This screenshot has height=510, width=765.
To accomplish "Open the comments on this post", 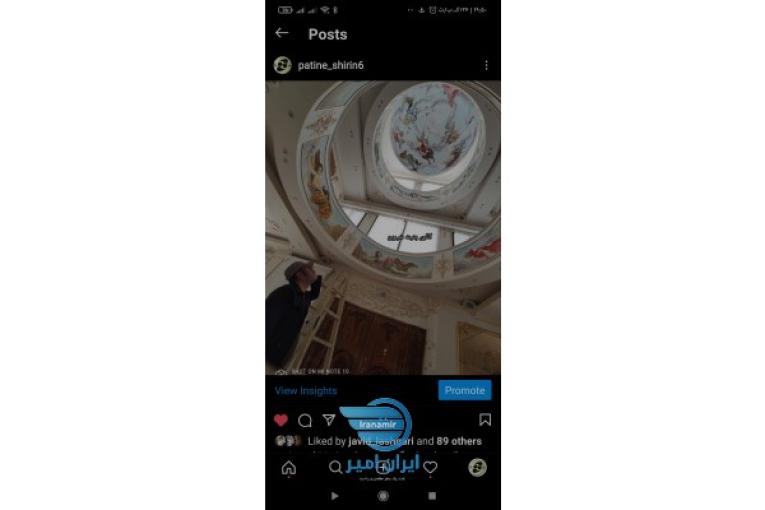I will point(305,420).
